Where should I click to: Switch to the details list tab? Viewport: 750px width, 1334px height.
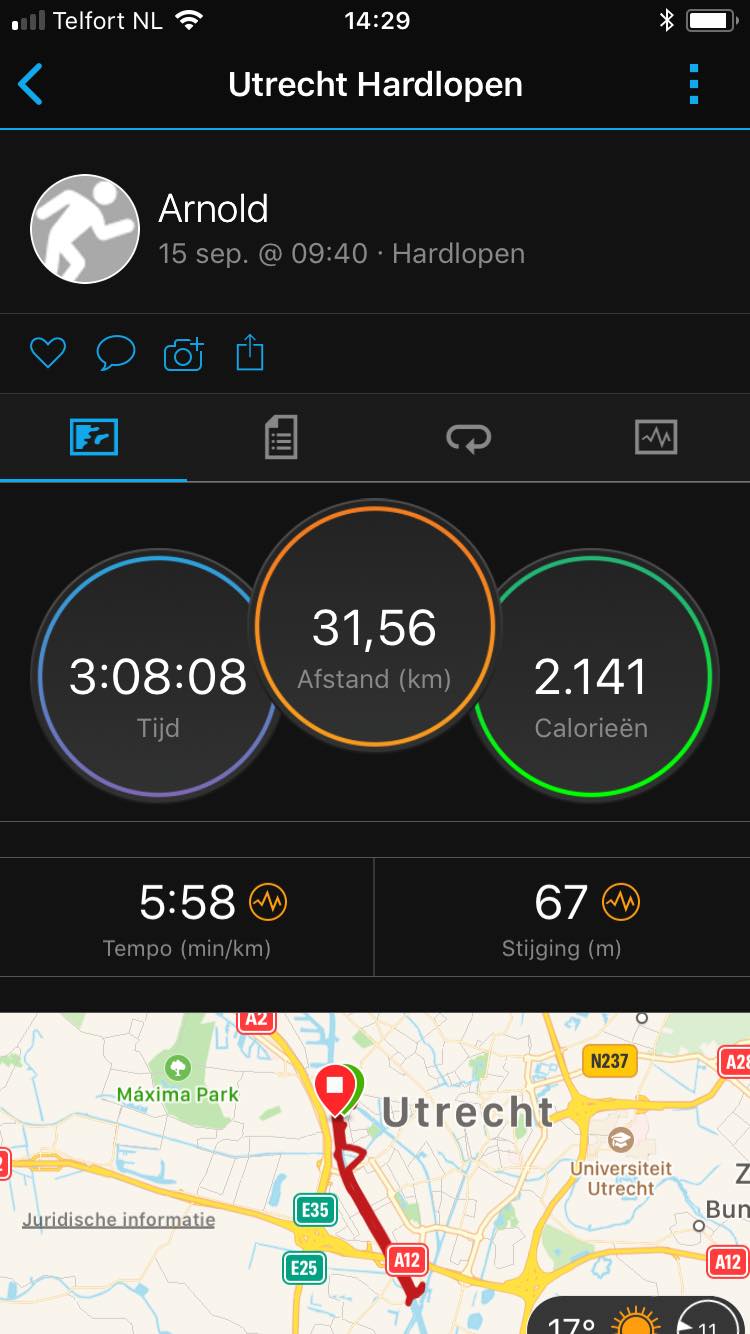coord(281,438)
